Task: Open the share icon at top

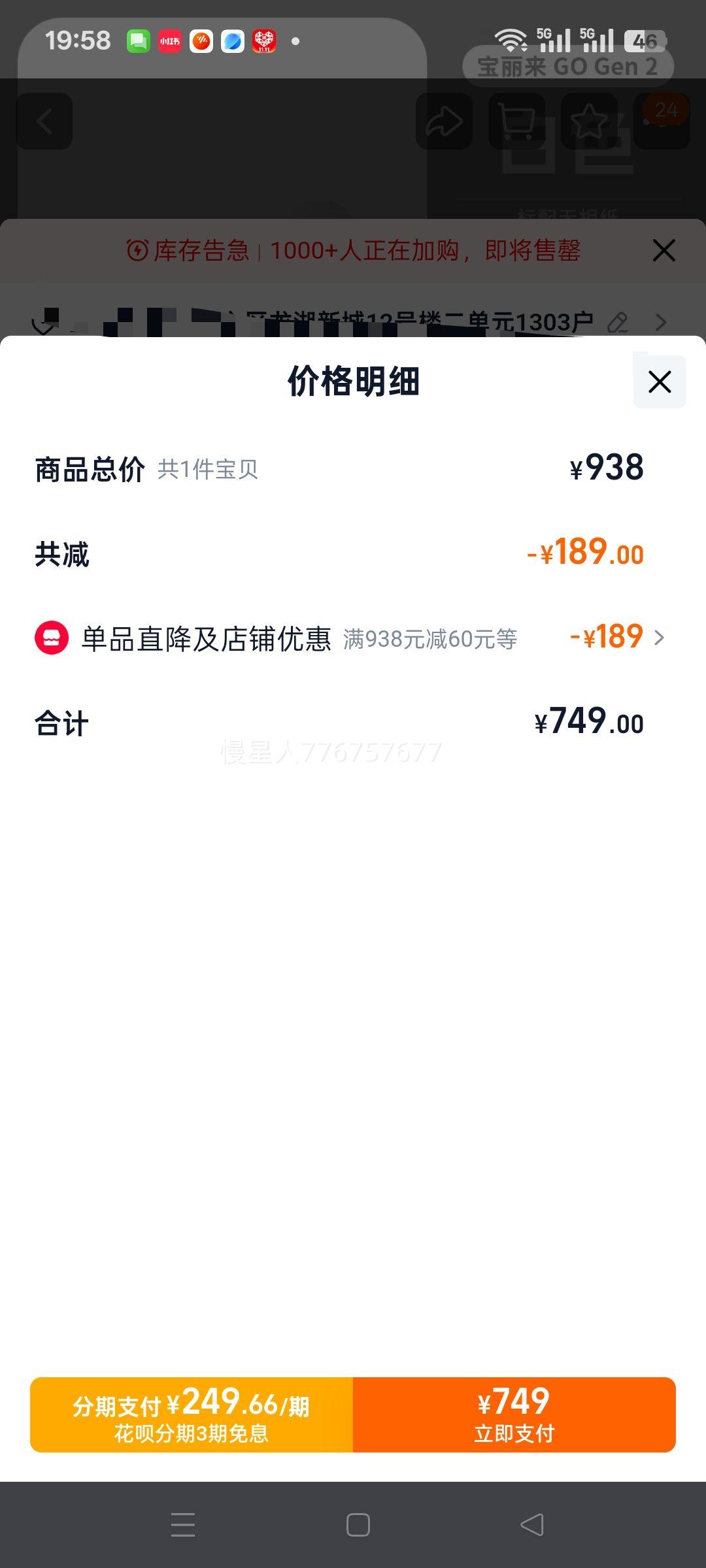Action: click(445, 122)
